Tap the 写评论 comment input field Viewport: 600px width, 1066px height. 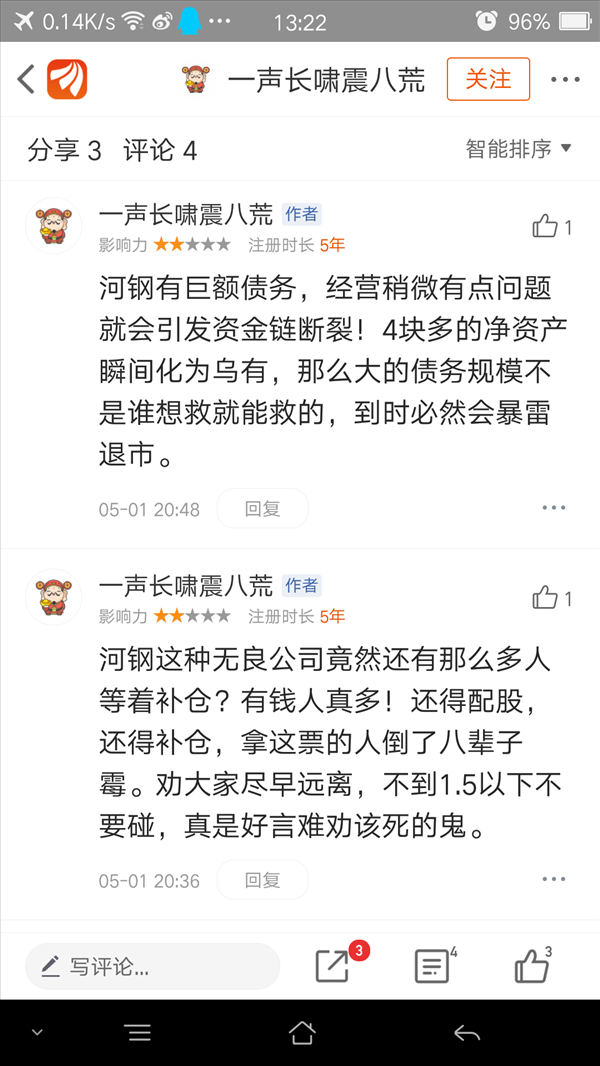click(153, 966)
